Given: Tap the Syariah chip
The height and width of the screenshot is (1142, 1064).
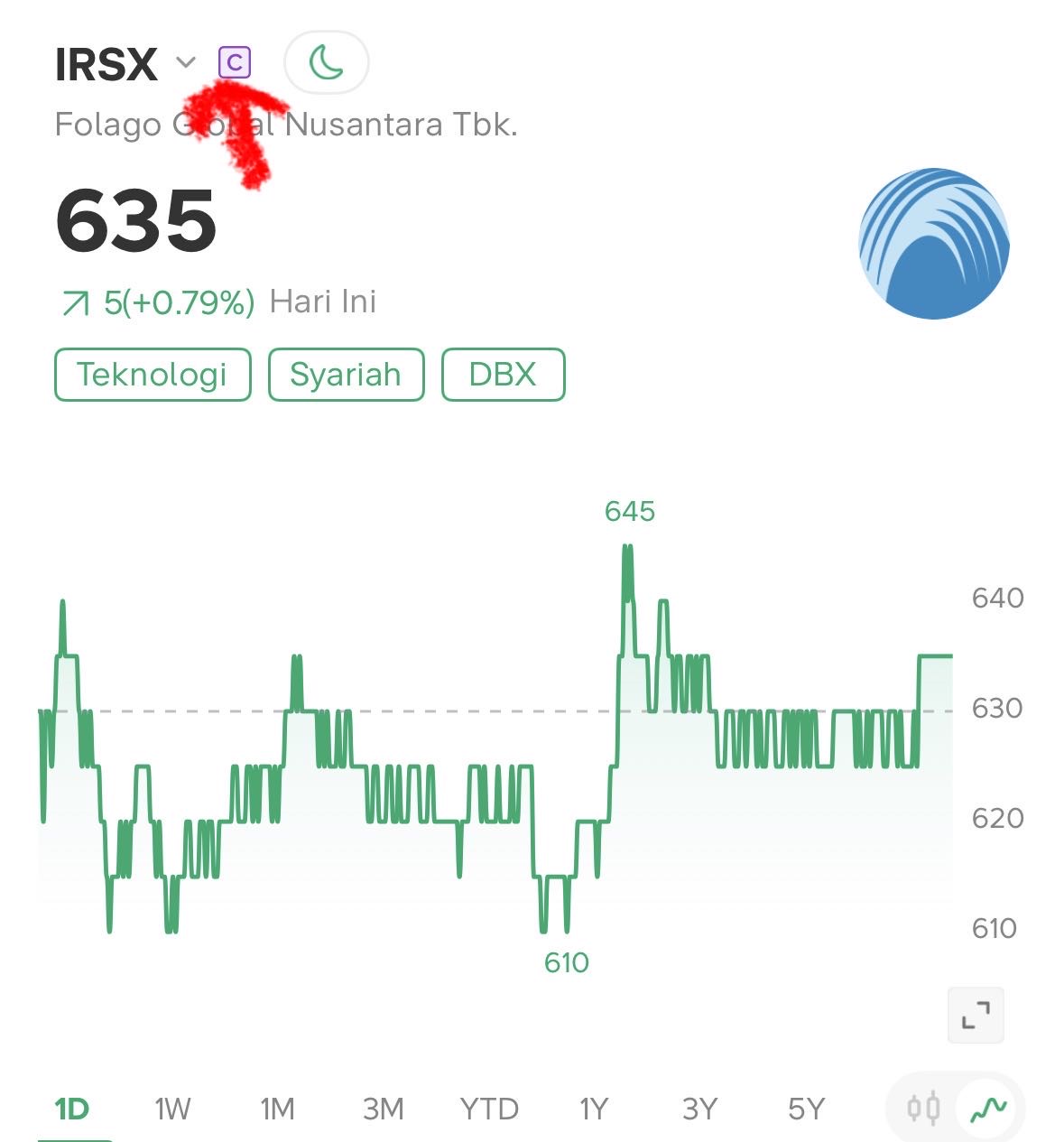Looking at the screenshot, I should coord(346,375).
